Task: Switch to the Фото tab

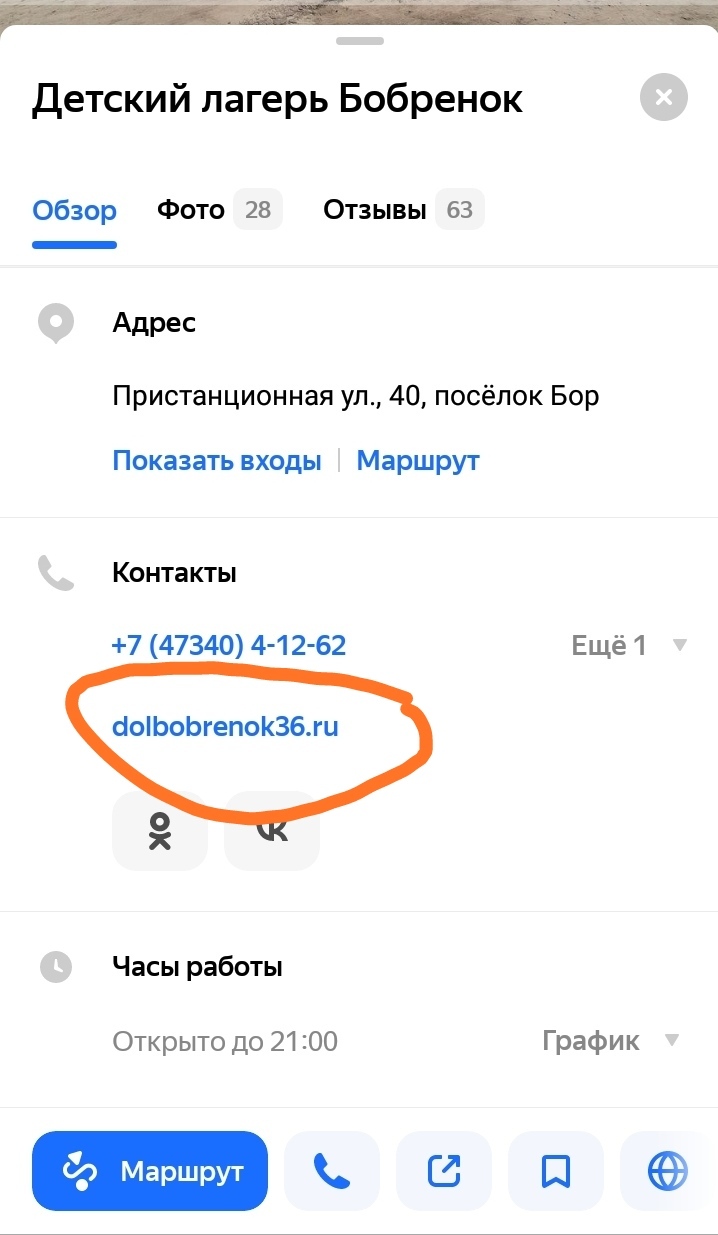Action: (219, 210)
